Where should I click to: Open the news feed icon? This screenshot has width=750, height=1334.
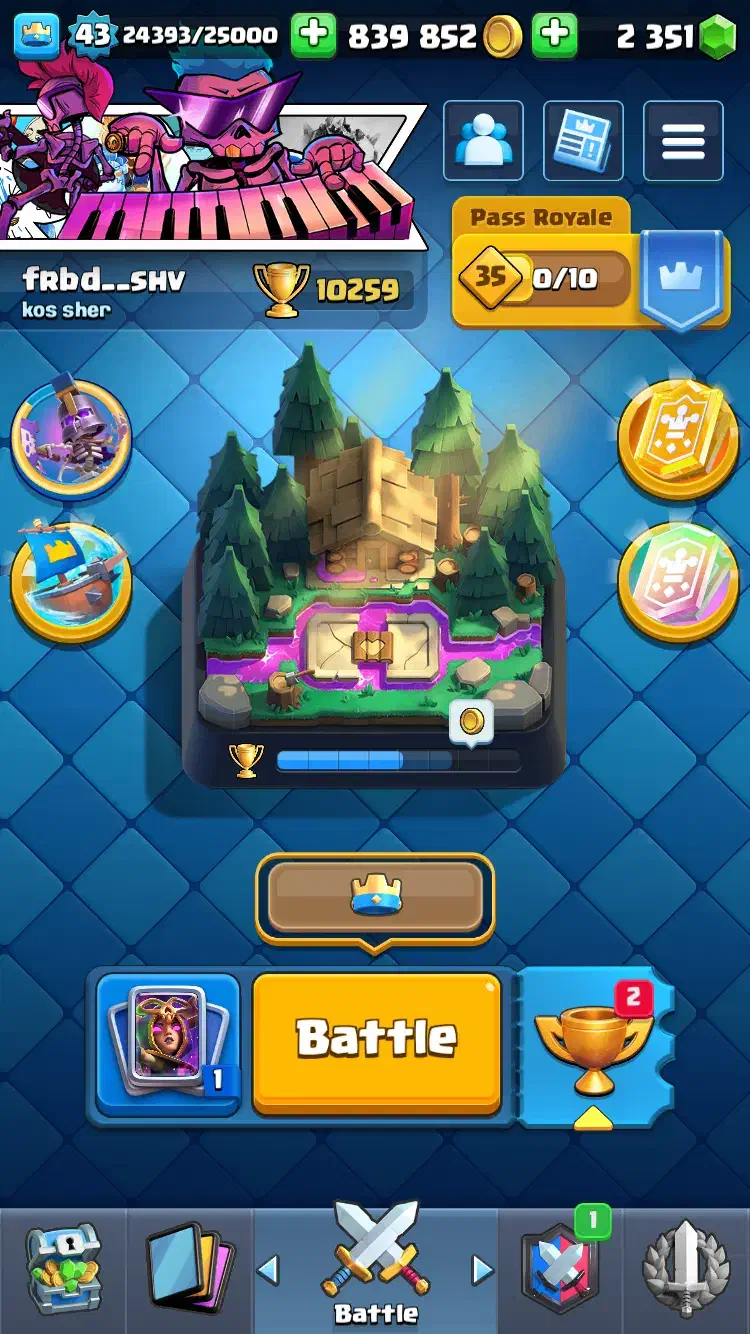tap(583, 141)
